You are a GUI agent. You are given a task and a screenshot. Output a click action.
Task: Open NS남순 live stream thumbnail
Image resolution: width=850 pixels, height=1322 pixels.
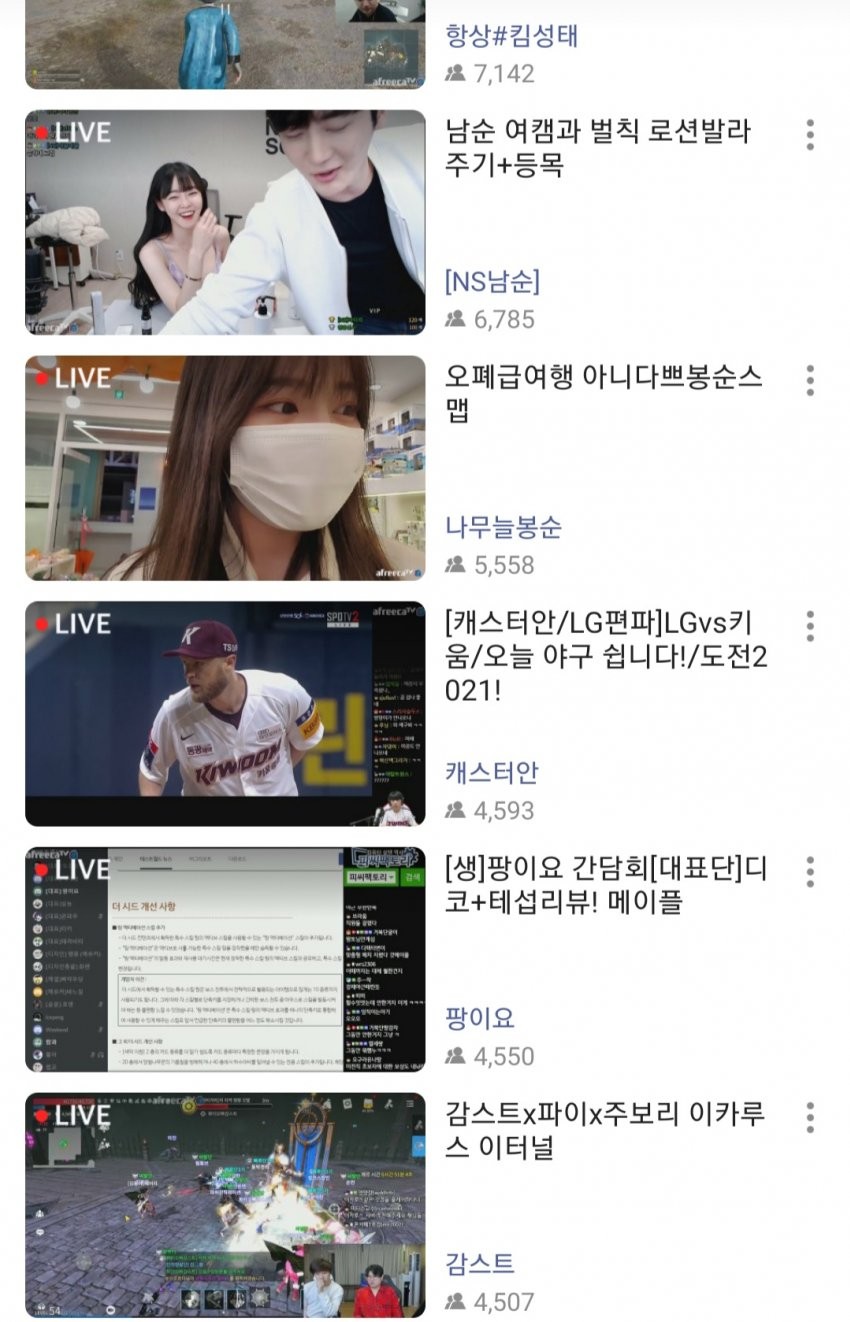pos(225,222)
